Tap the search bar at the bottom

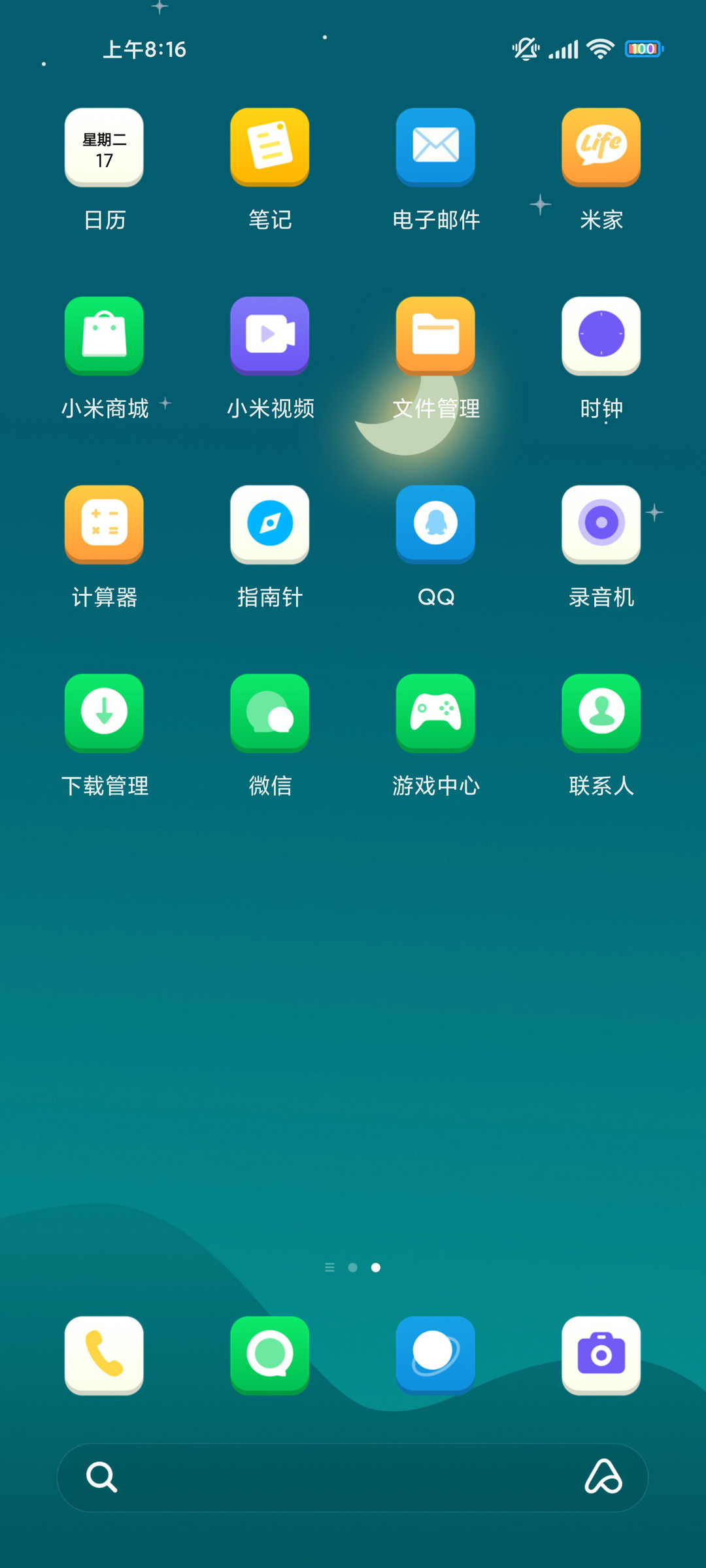click(352, 1477)
